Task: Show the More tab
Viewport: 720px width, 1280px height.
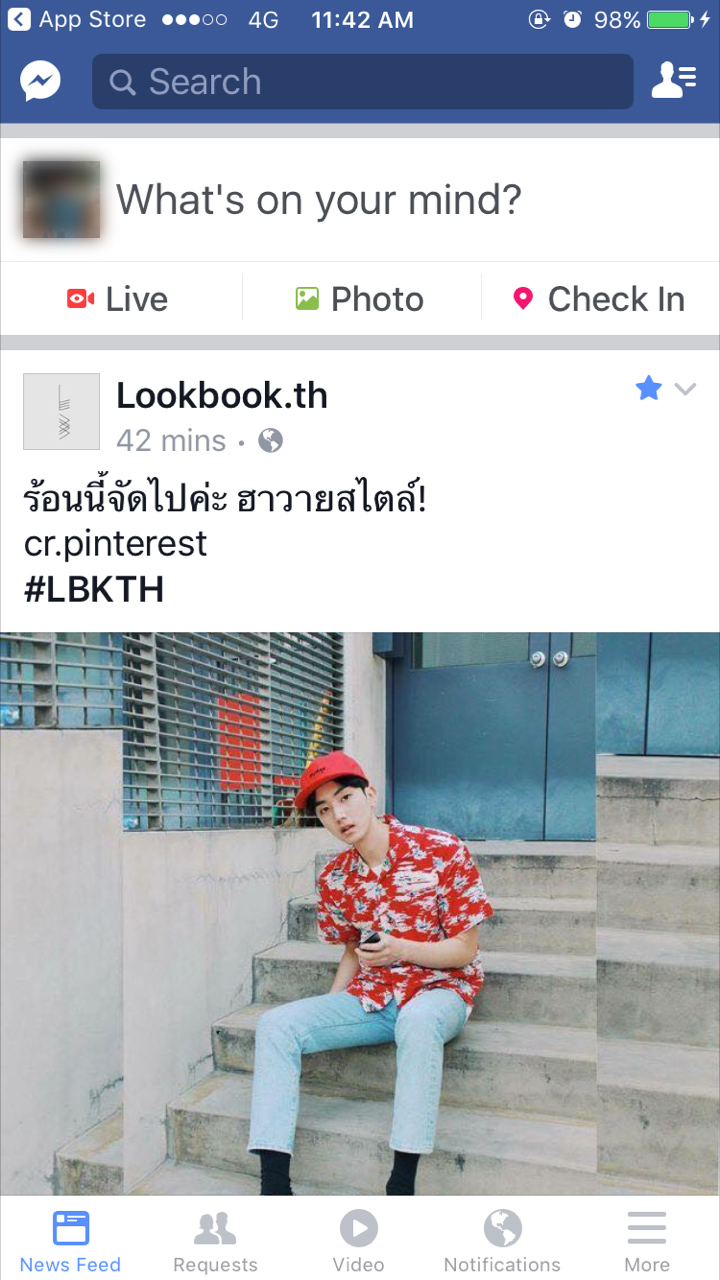Action: pyautogui.click(x=647, y=1241)
